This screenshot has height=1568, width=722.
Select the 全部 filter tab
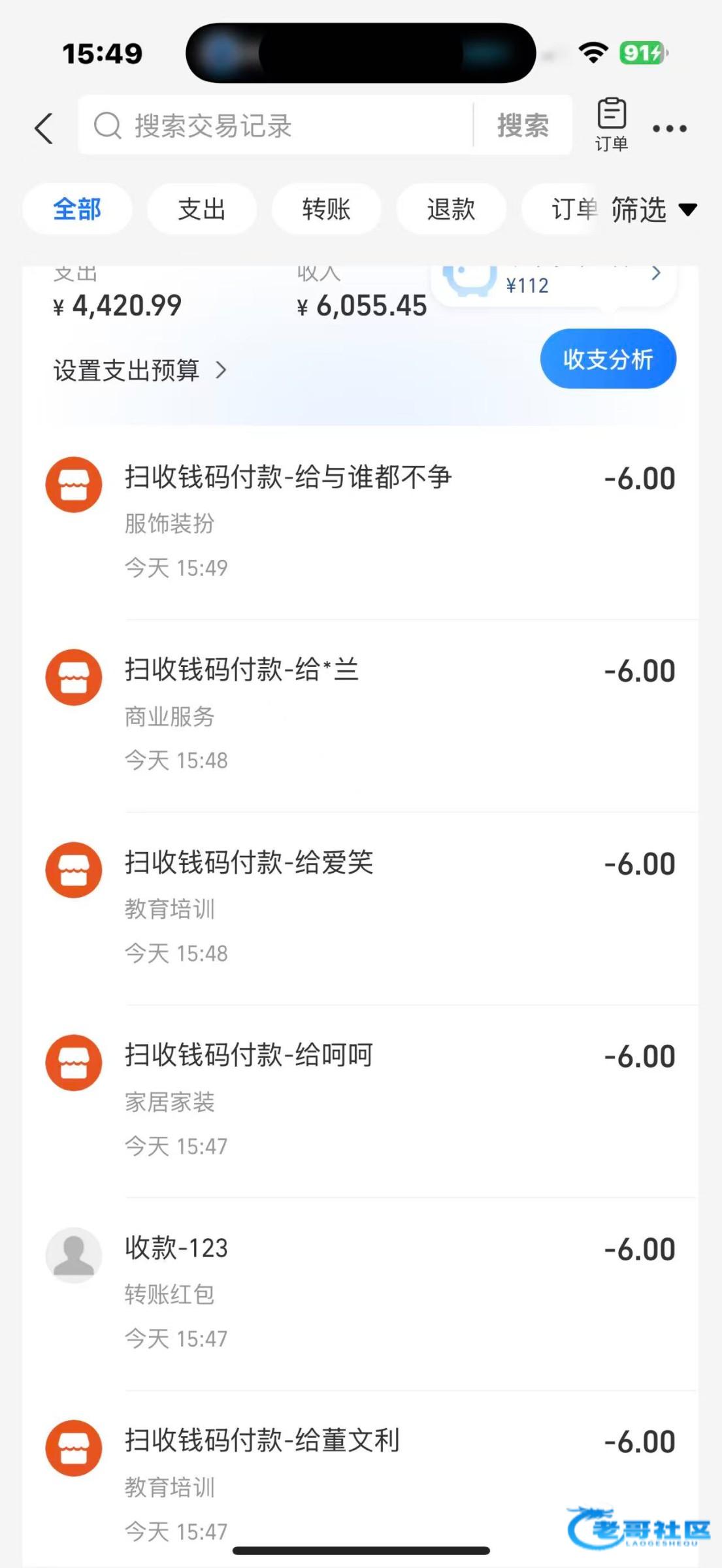77,210
